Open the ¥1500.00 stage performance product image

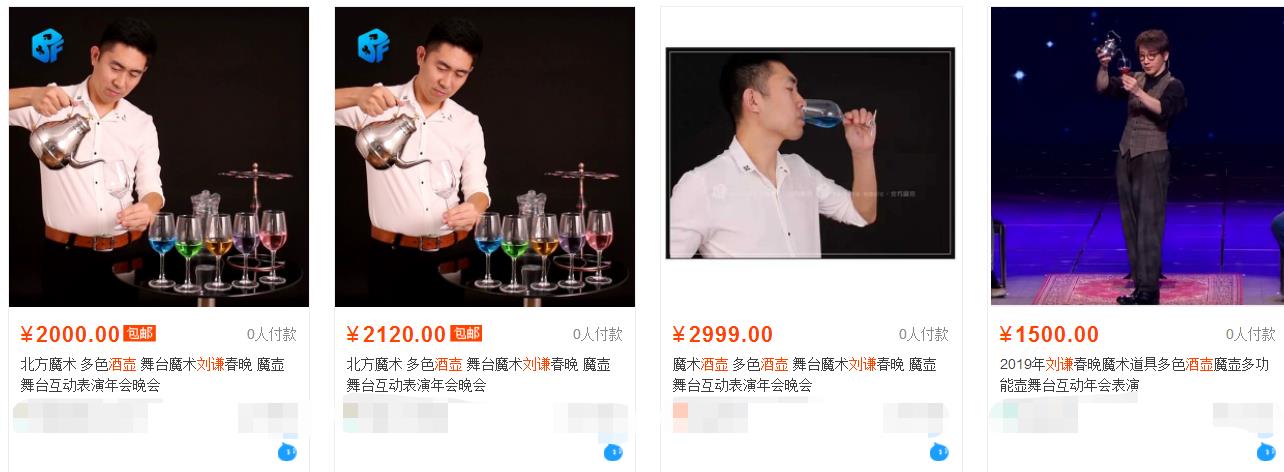coord(1136,157)
